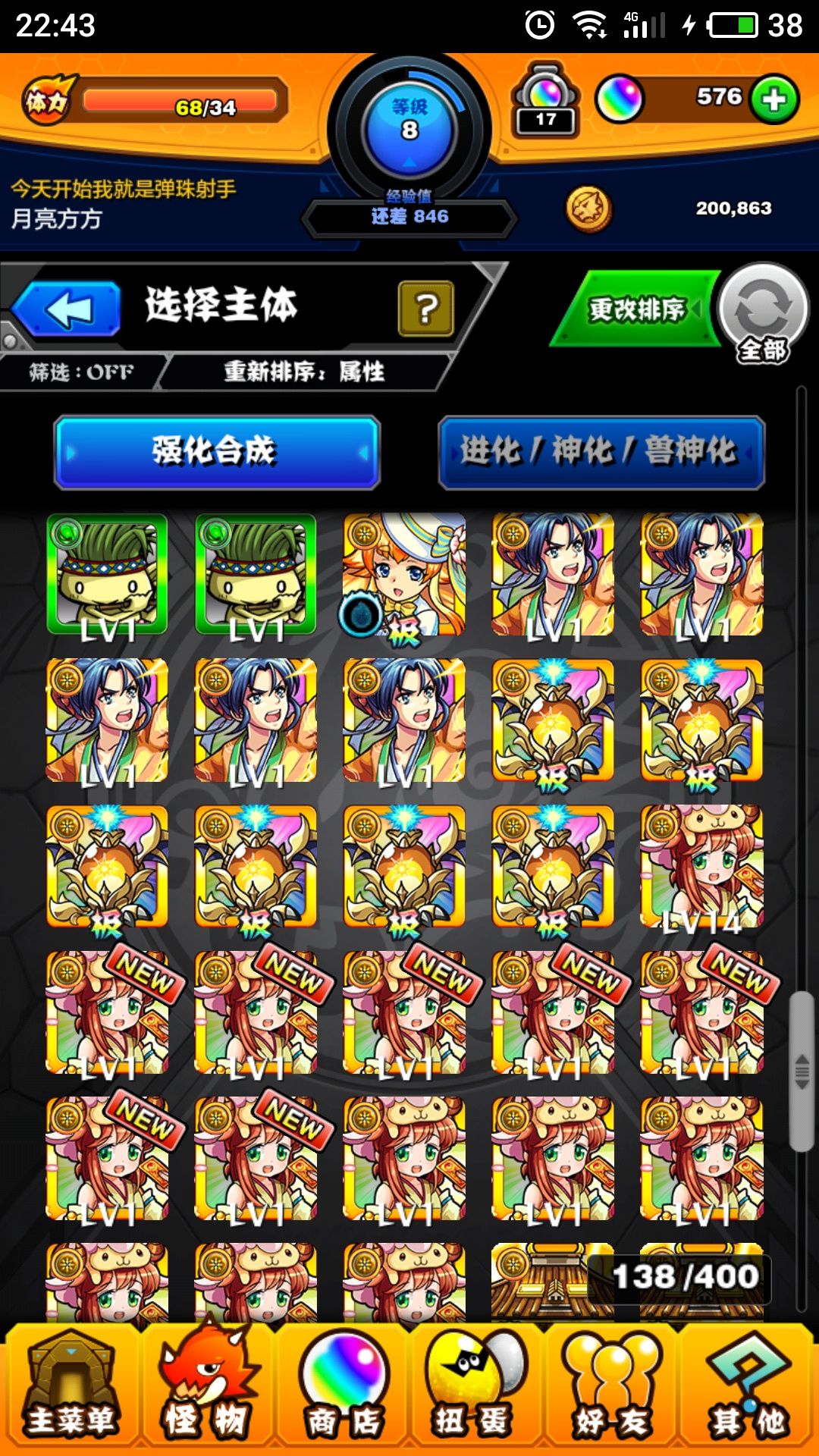819x1456 pixels.
Task: Go back with the blue arrow button
Action: (67, 309)
